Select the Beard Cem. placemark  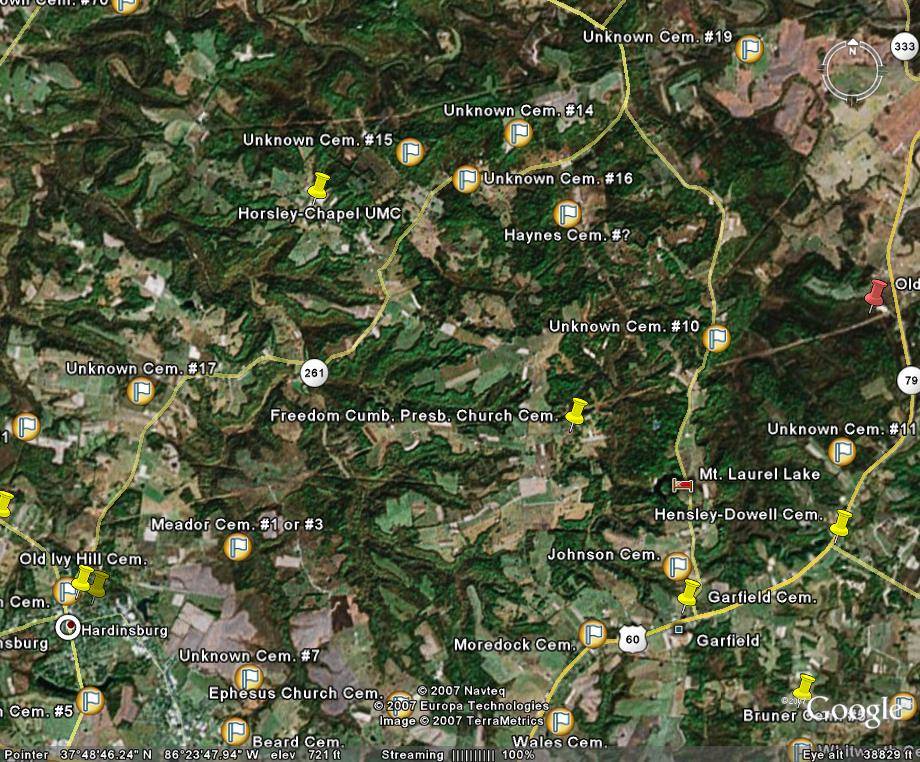234,731
